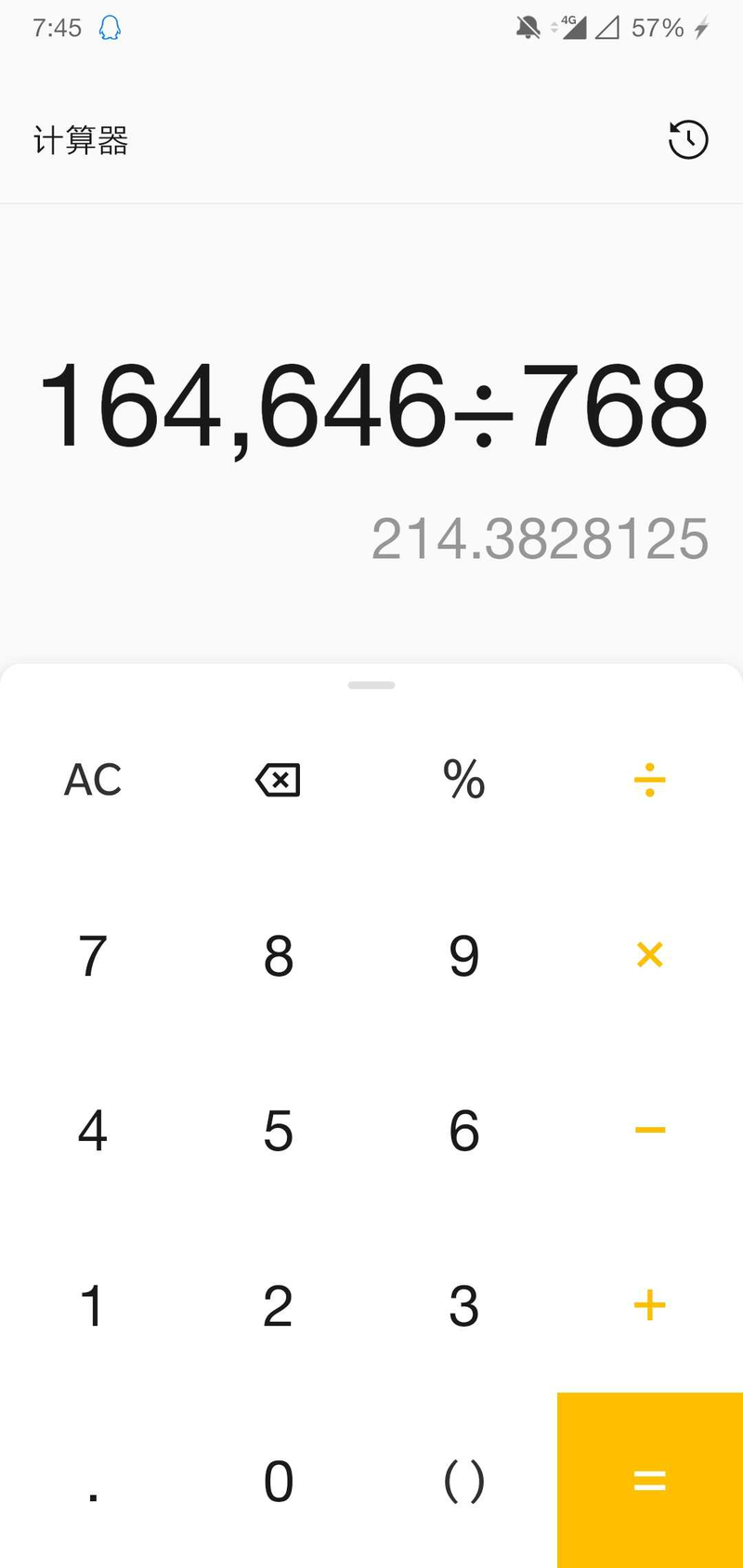Enter the digit 8

279,955
